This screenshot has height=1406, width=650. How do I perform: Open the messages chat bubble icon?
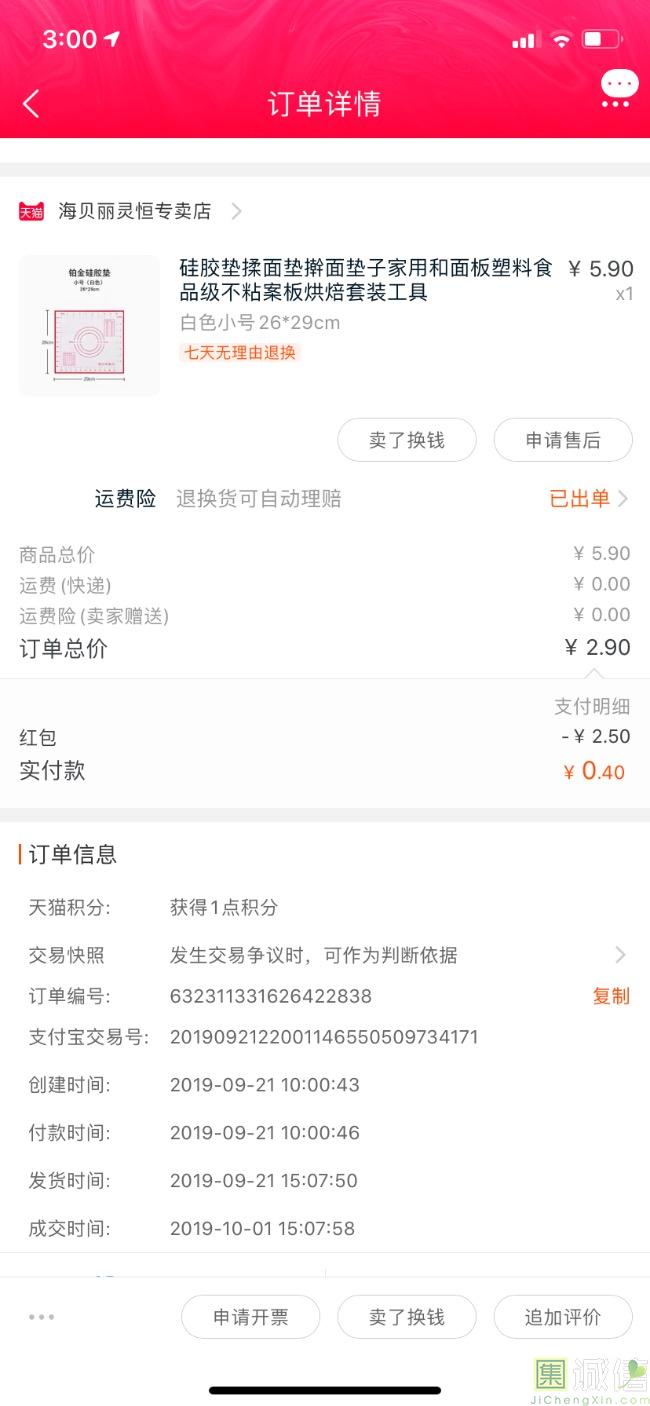[619, 87]
